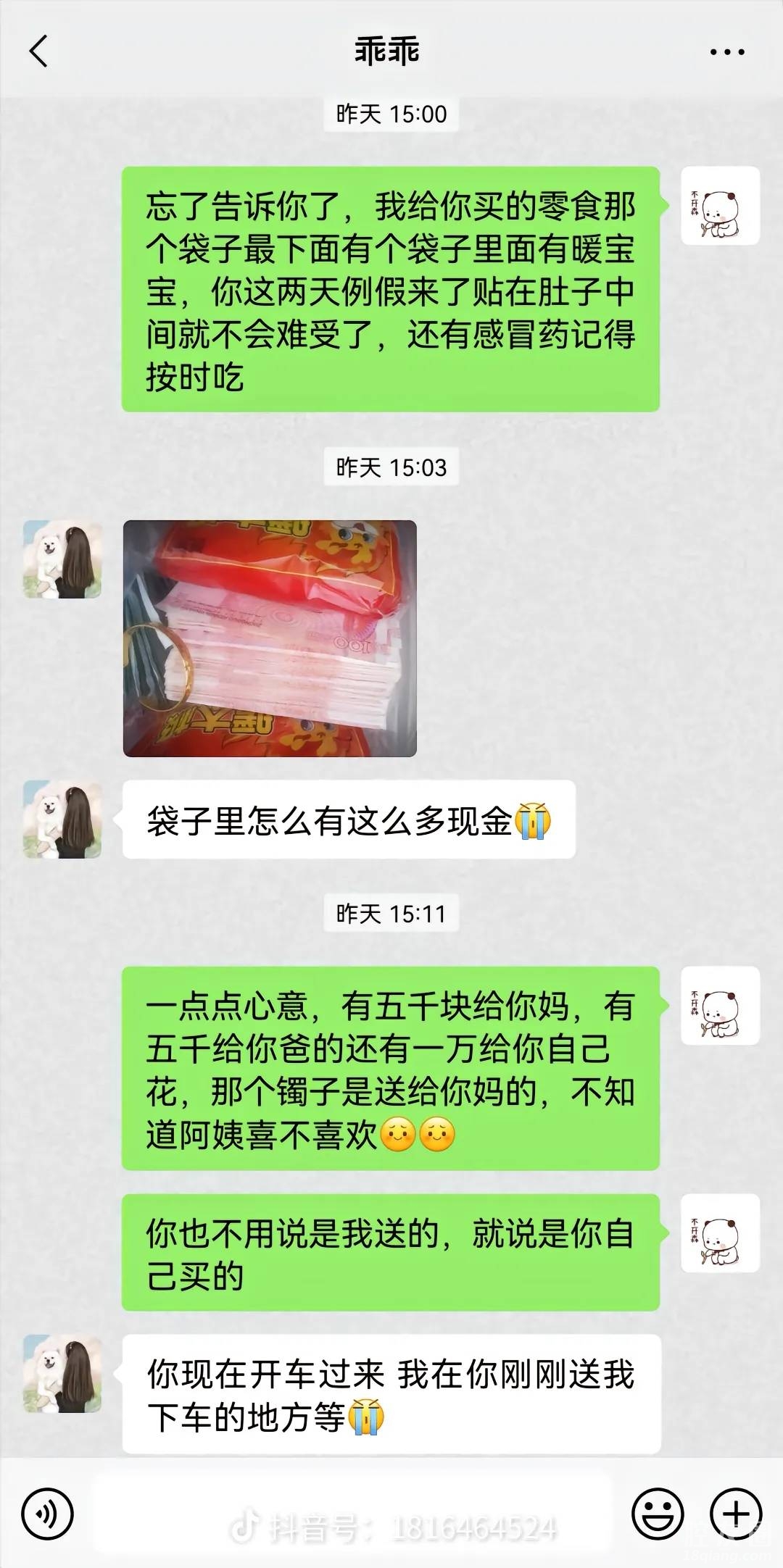Open the photo of cash in the chat
The width and height of the screenshot is (783, 1568).
pos(270,638)
